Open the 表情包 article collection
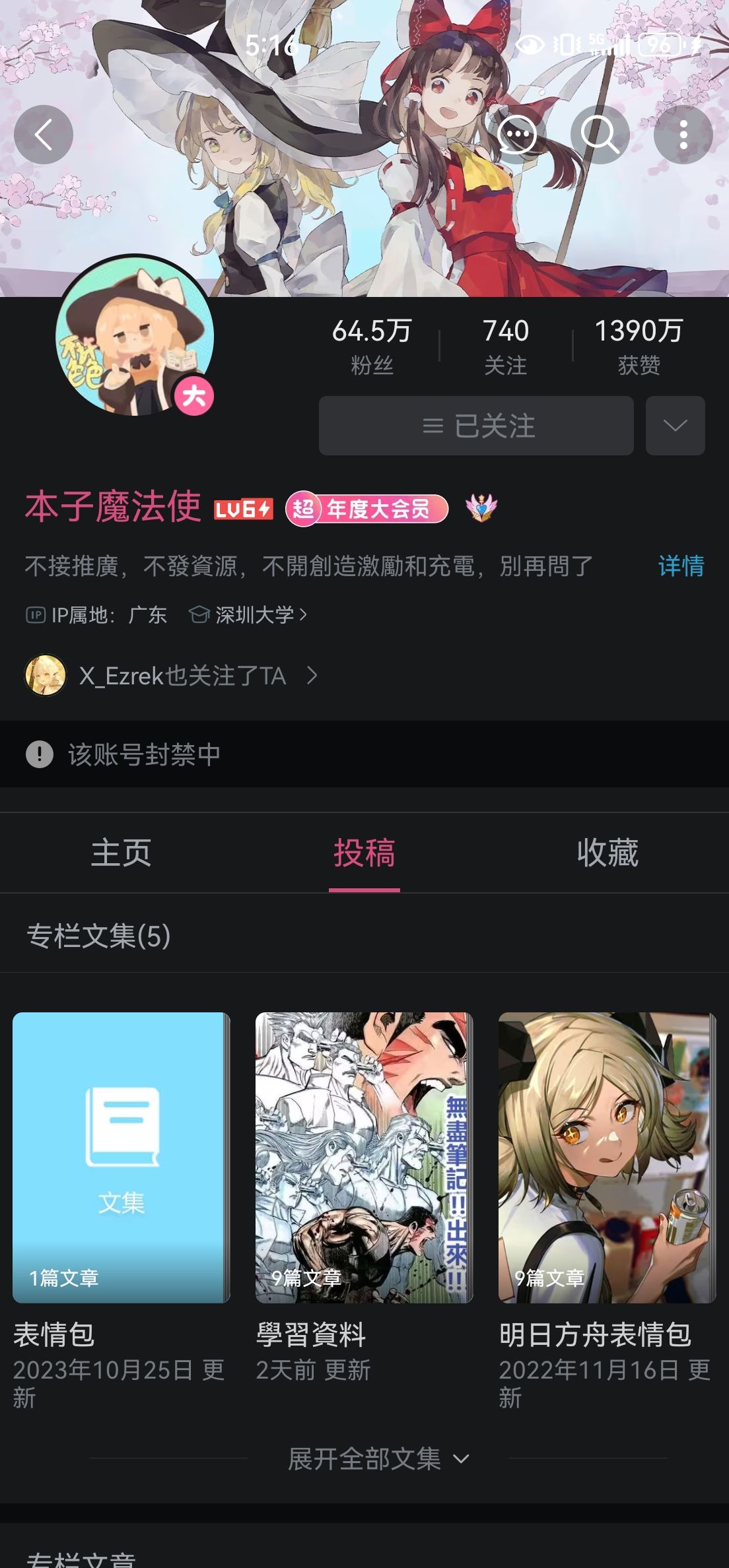 pos(121,1158)
